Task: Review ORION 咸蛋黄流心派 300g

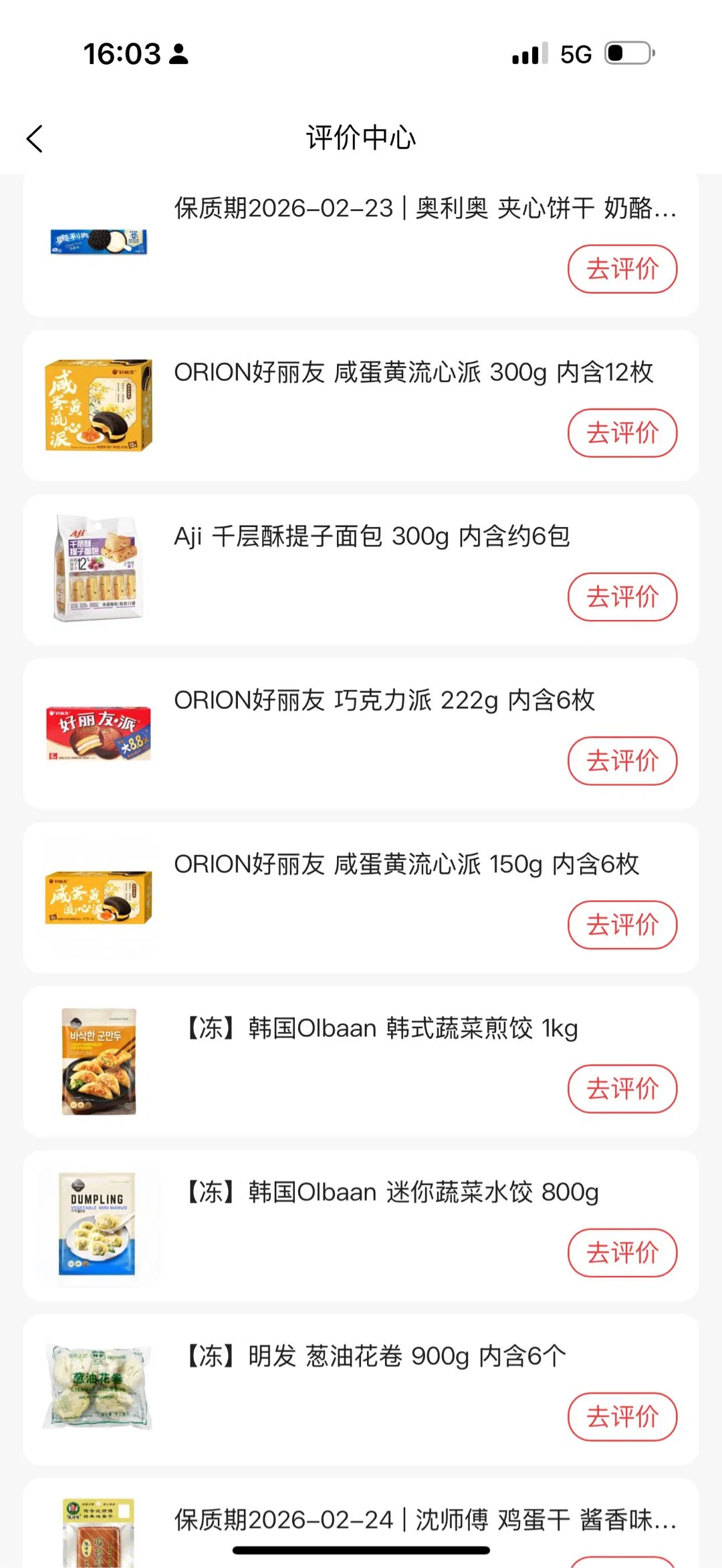Action: (622, 433)
